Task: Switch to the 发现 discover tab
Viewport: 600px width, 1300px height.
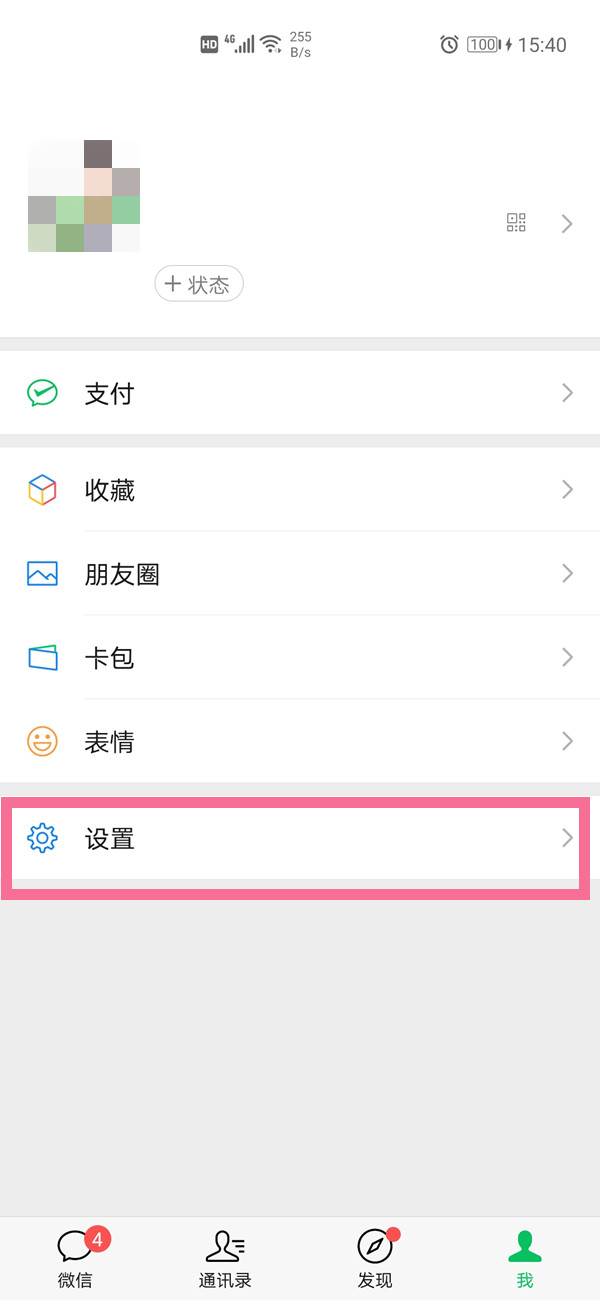Action: click(x=375, y=1258)
